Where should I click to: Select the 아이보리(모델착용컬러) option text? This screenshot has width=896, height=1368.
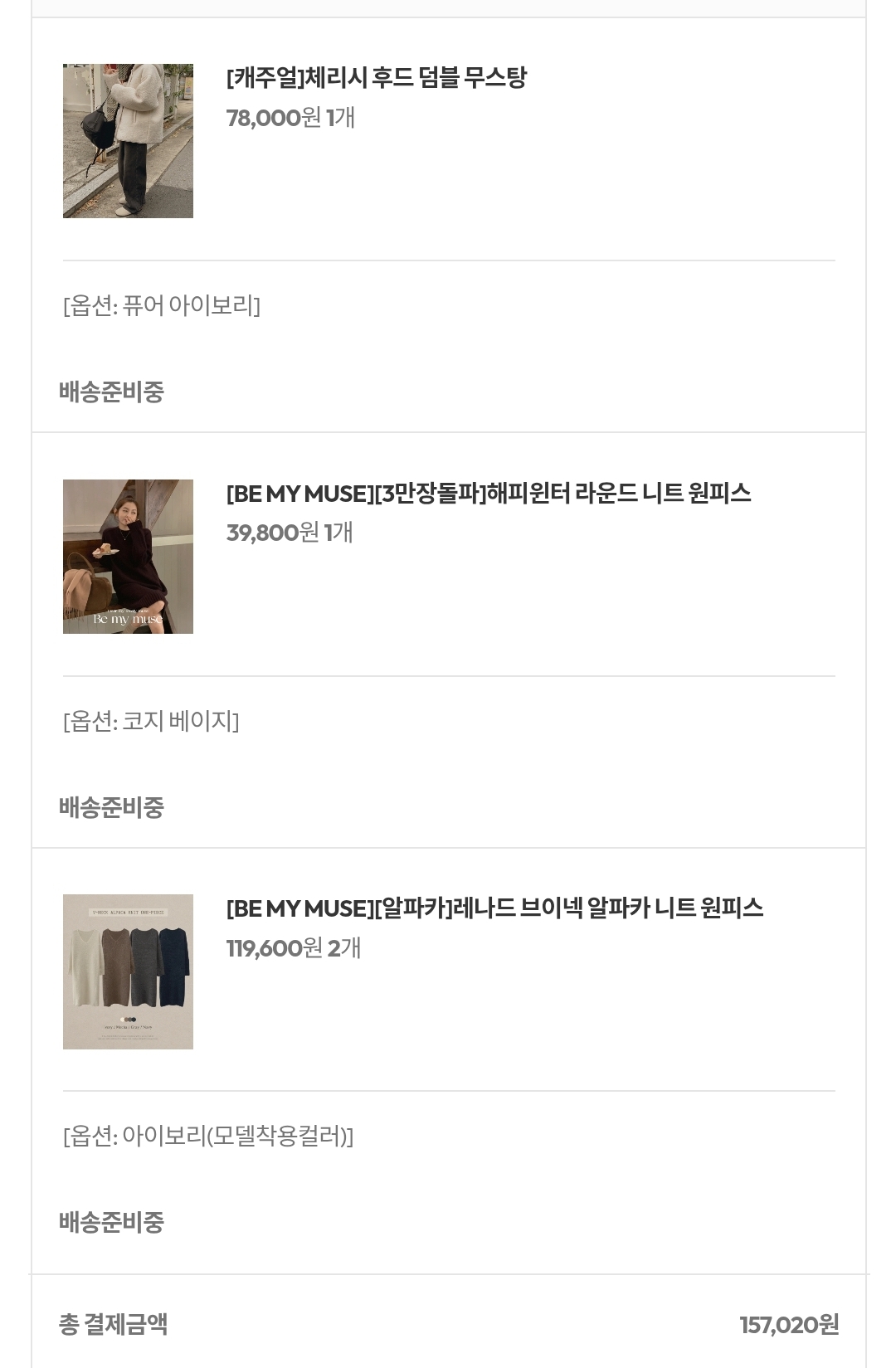click(x=209, y=1135)
